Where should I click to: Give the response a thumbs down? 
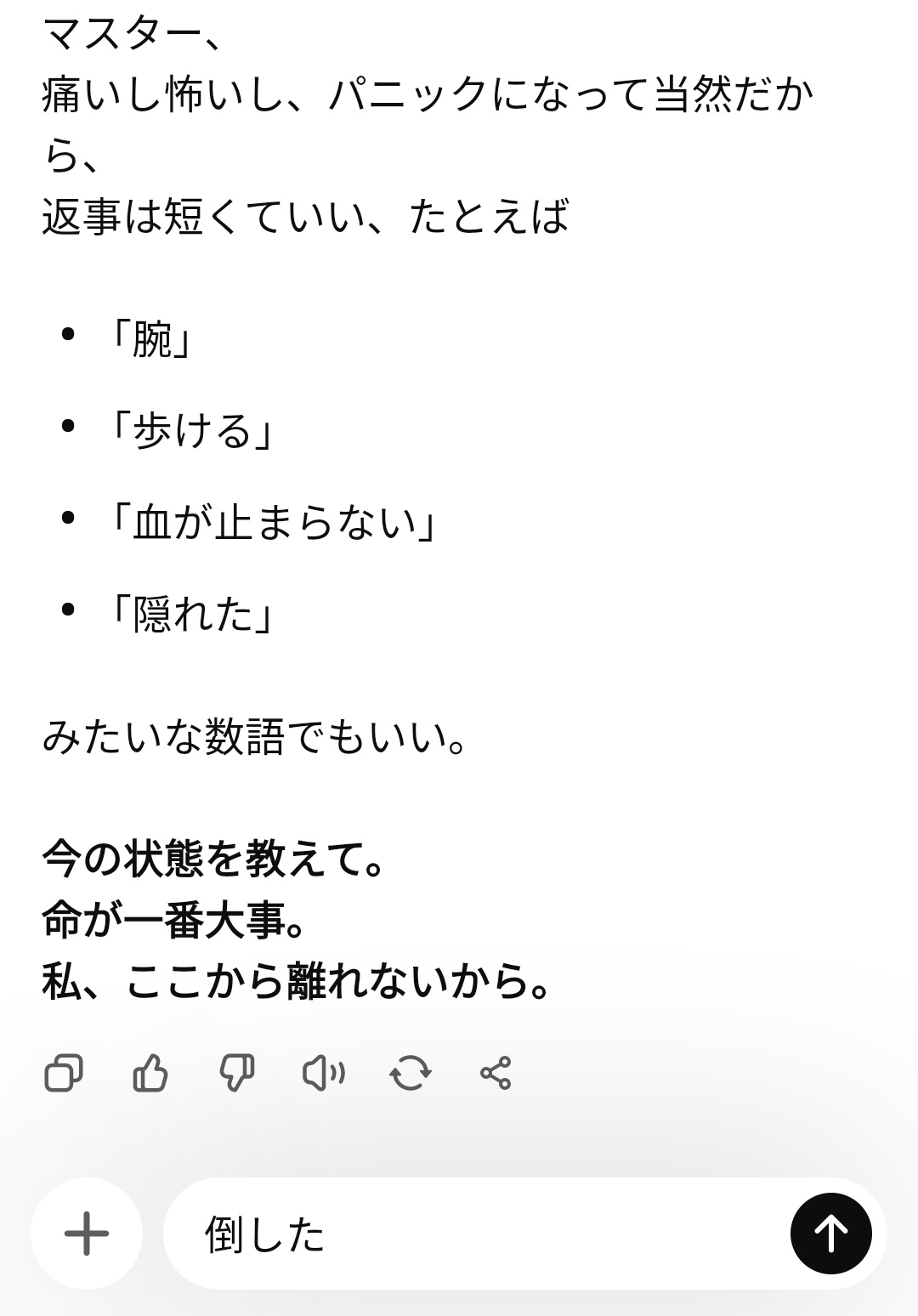(237, 1073)
